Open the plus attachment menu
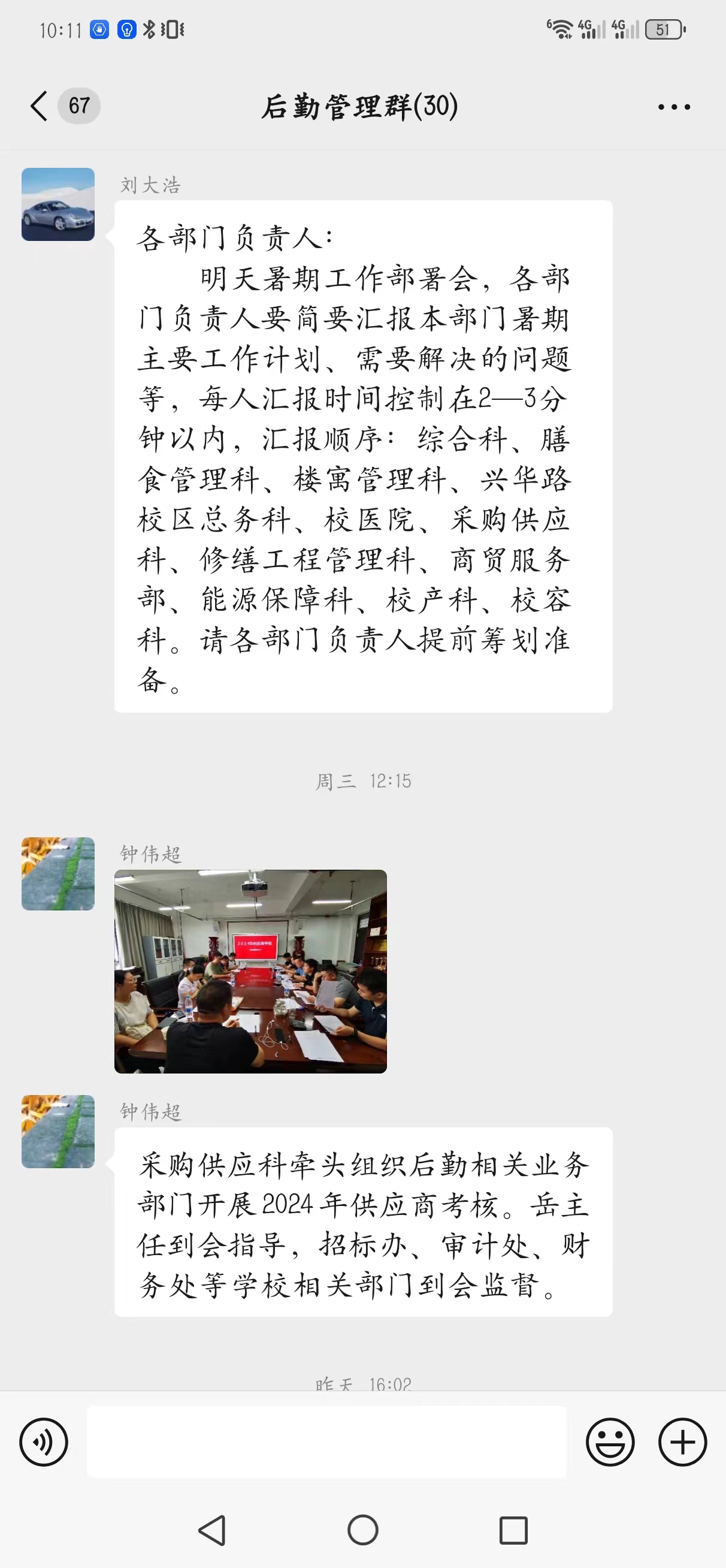Viewport: 726px width, 1568px height. click(682, 1442)
